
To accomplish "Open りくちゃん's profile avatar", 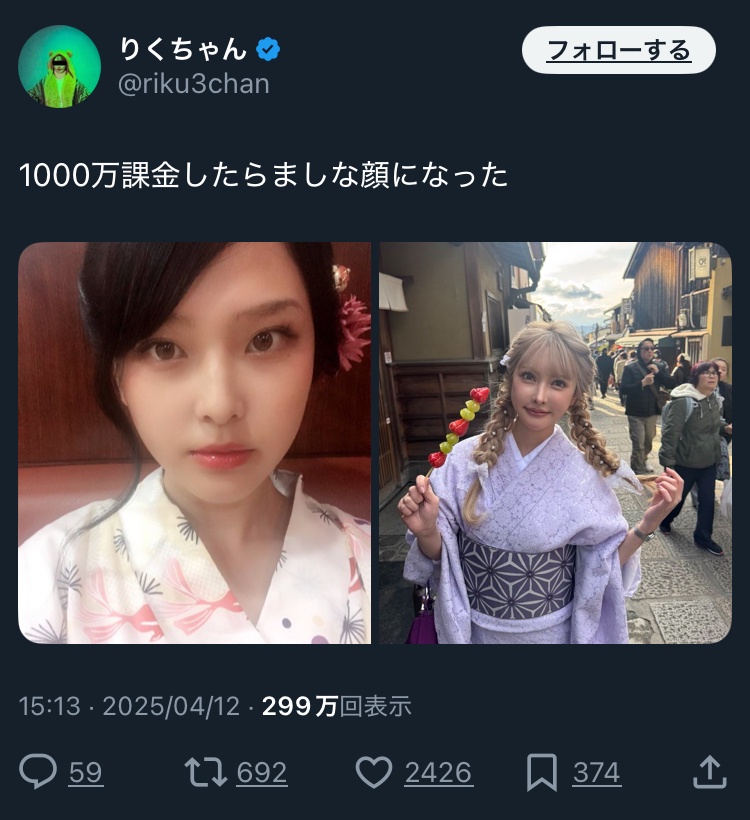I will point(60,67).
